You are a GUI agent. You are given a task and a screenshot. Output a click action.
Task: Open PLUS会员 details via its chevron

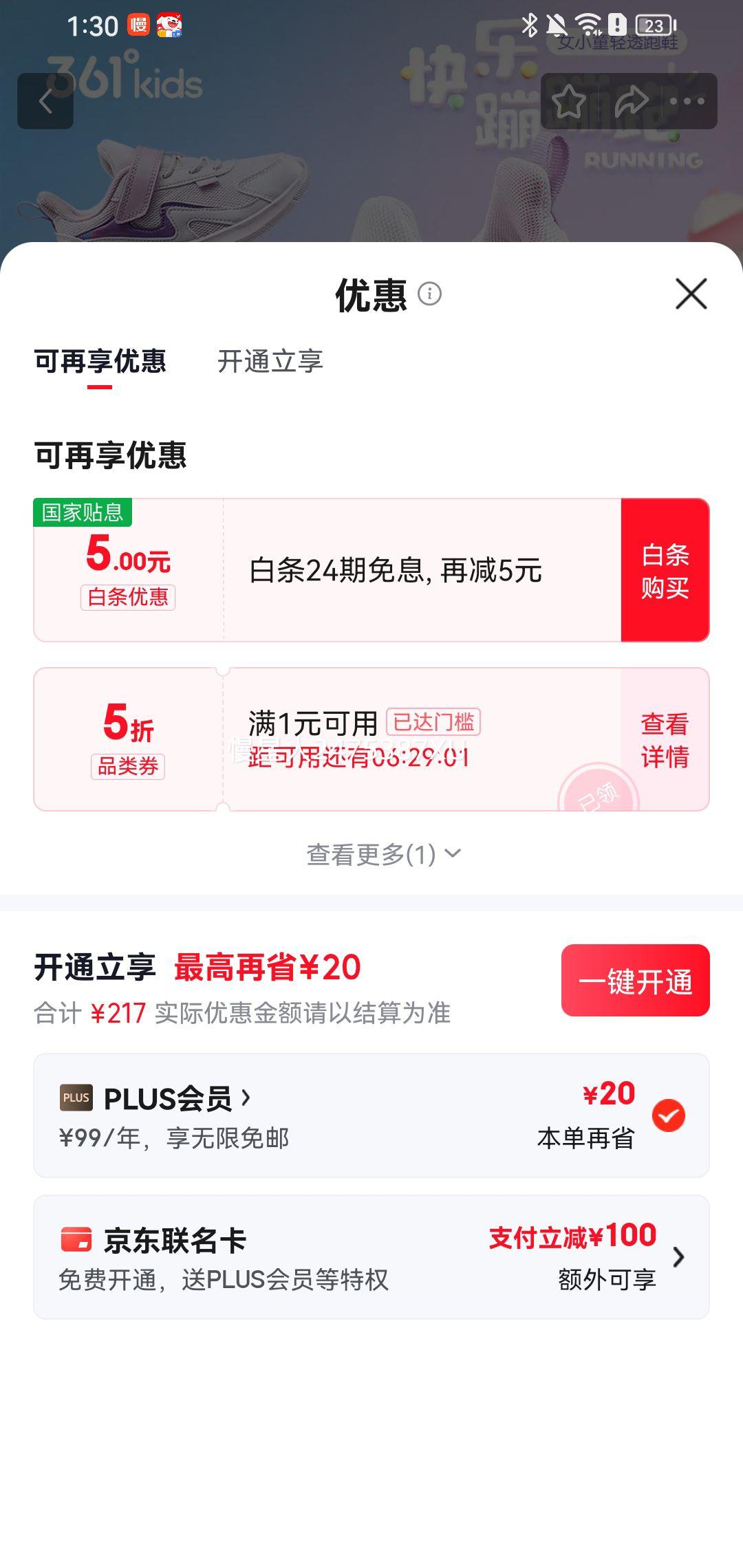click(x=246, y=1098)
